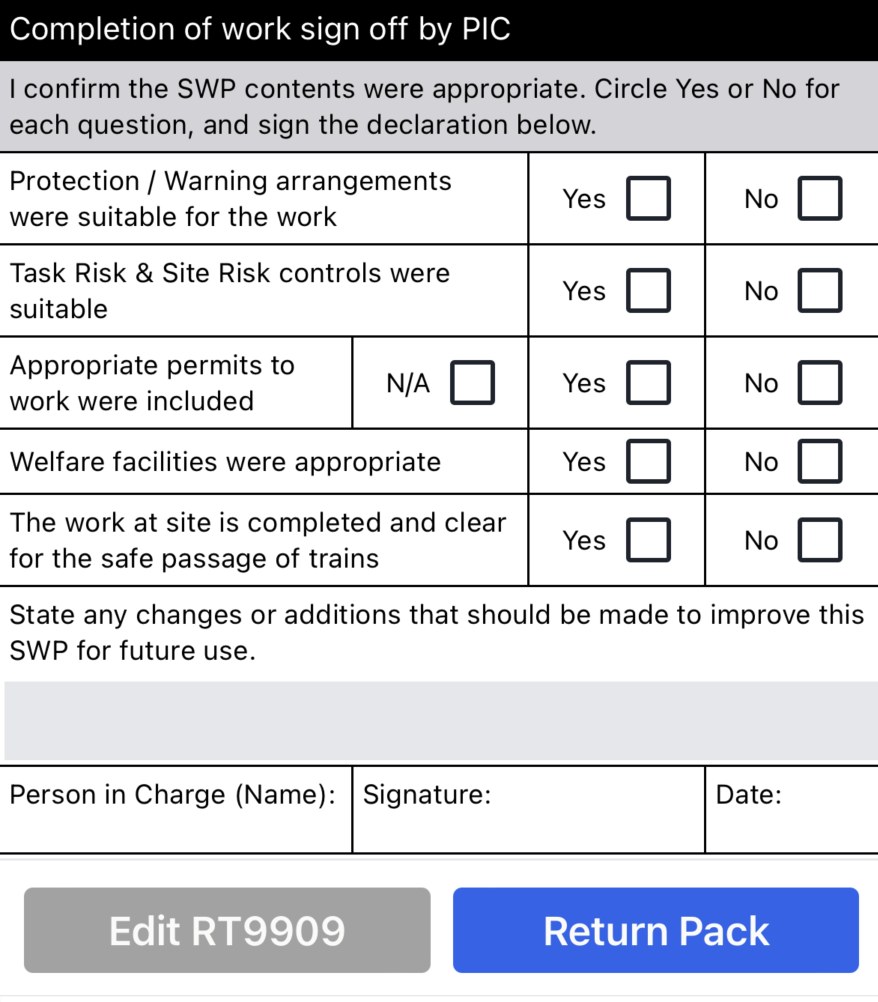
Task: Confirm Yes that work site is clear for trains
Action: [x=648, y=540]
